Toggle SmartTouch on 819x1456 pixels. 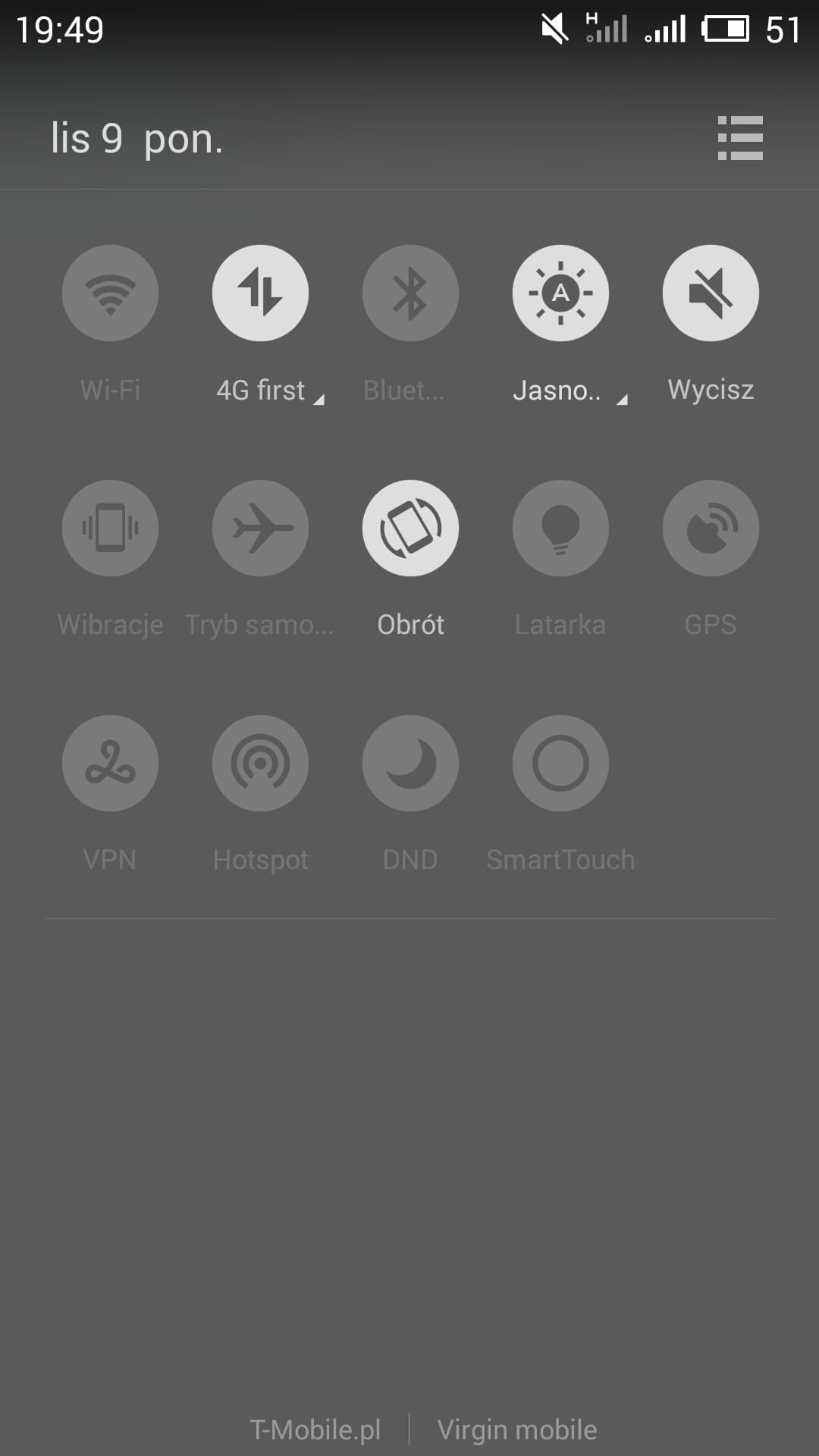pos(560,763)
